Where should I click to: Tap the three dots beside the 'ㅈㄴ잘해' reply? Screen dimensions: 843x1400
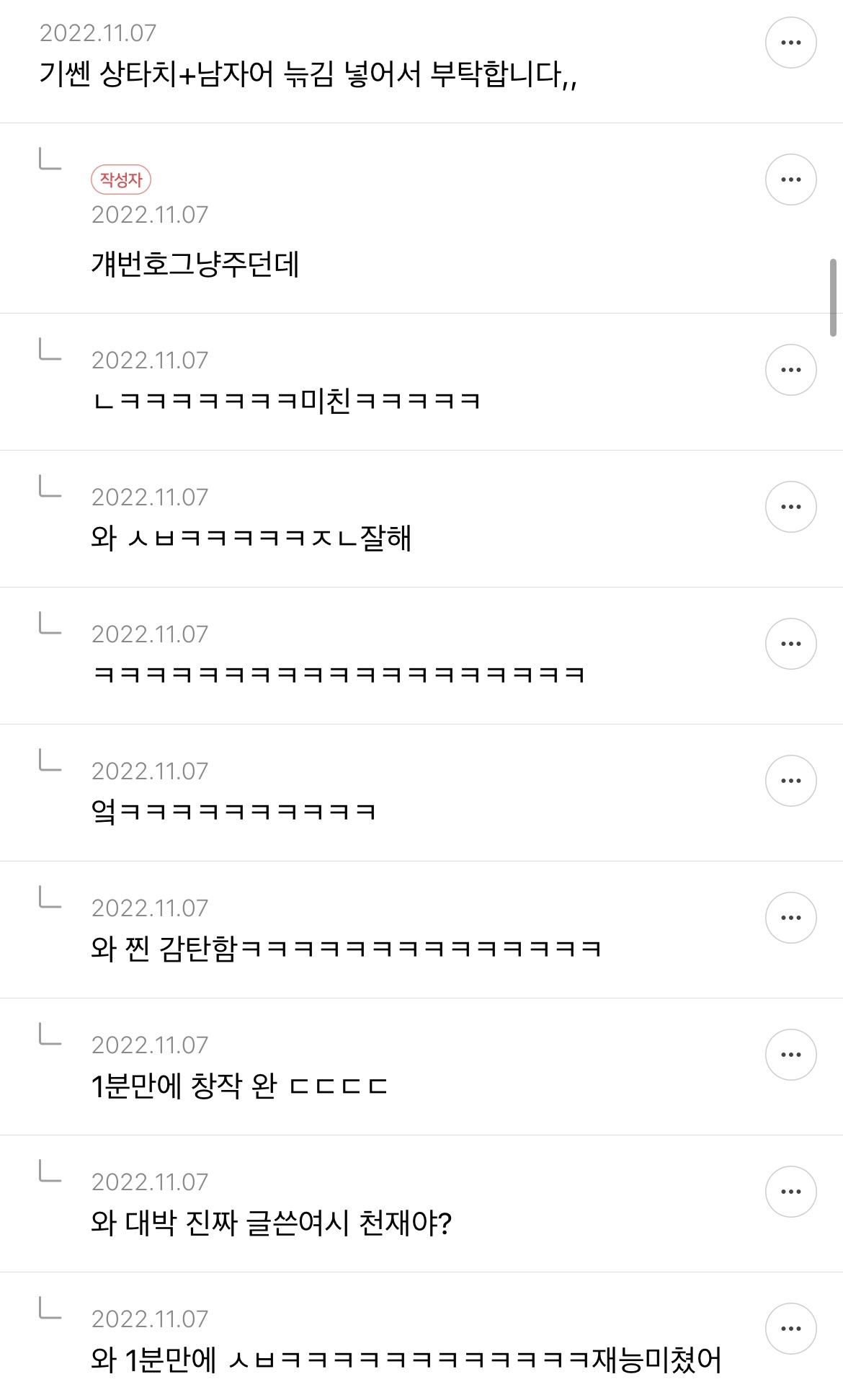tap(790, 507)
